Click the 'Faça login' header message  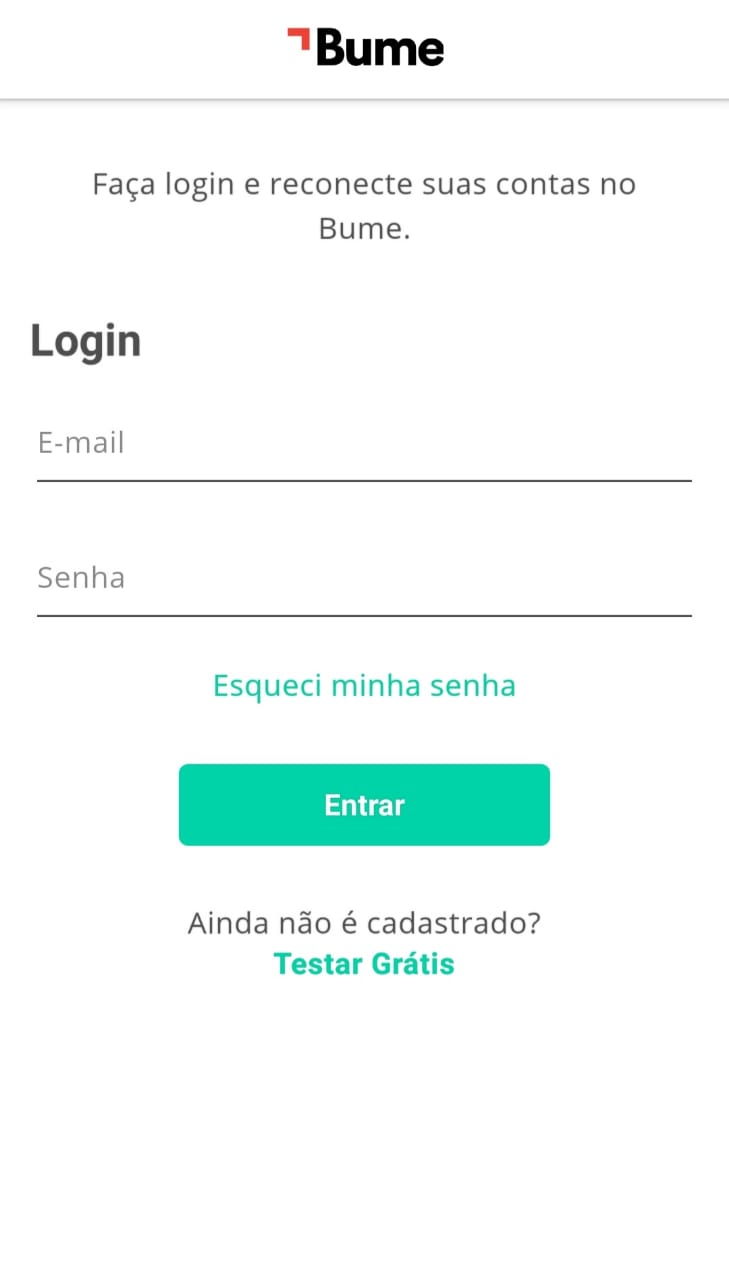pyautogui.click(x=364, y=184)
